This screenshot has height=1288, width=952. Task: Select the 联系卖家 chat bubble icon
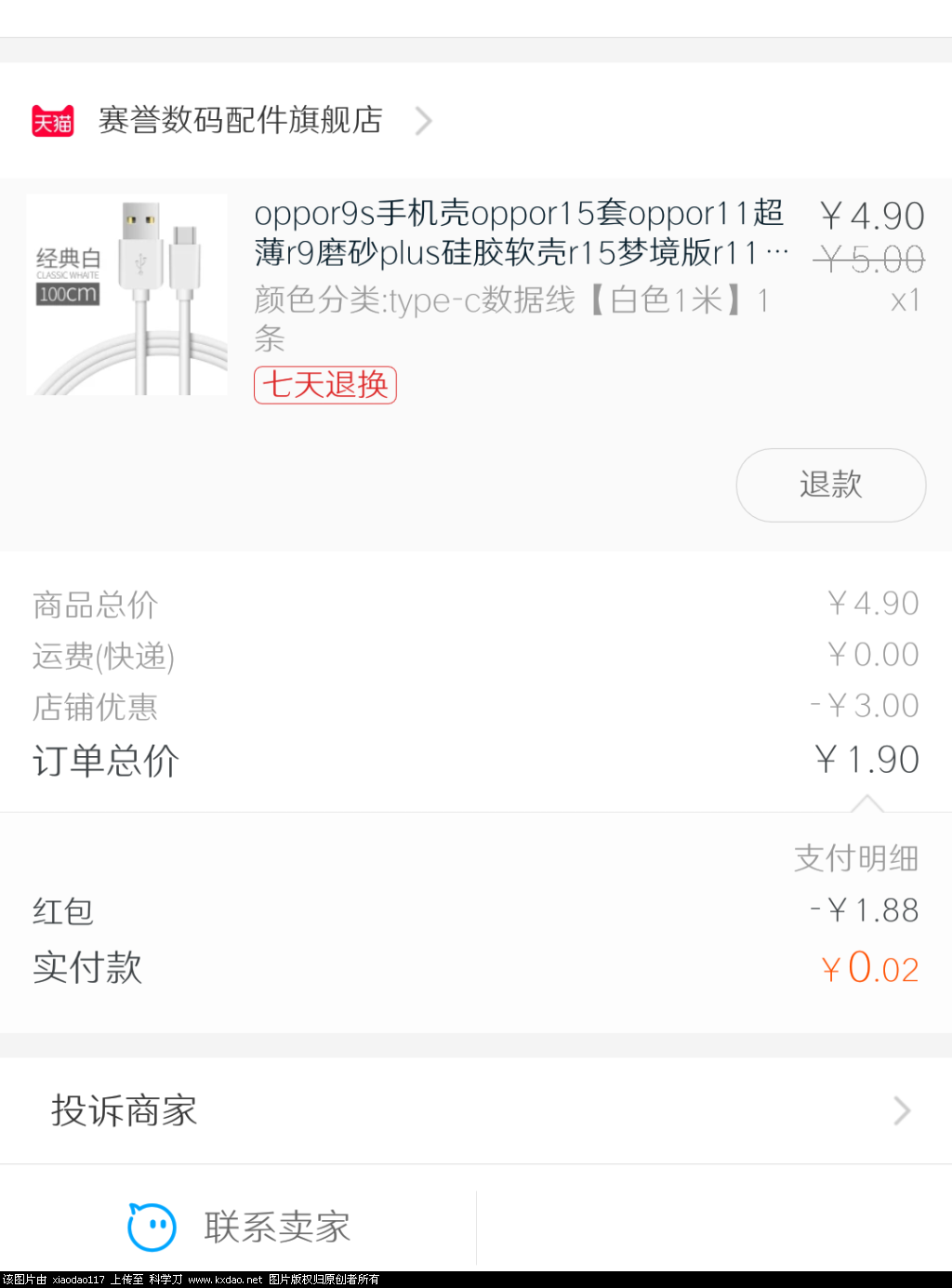151,1227
